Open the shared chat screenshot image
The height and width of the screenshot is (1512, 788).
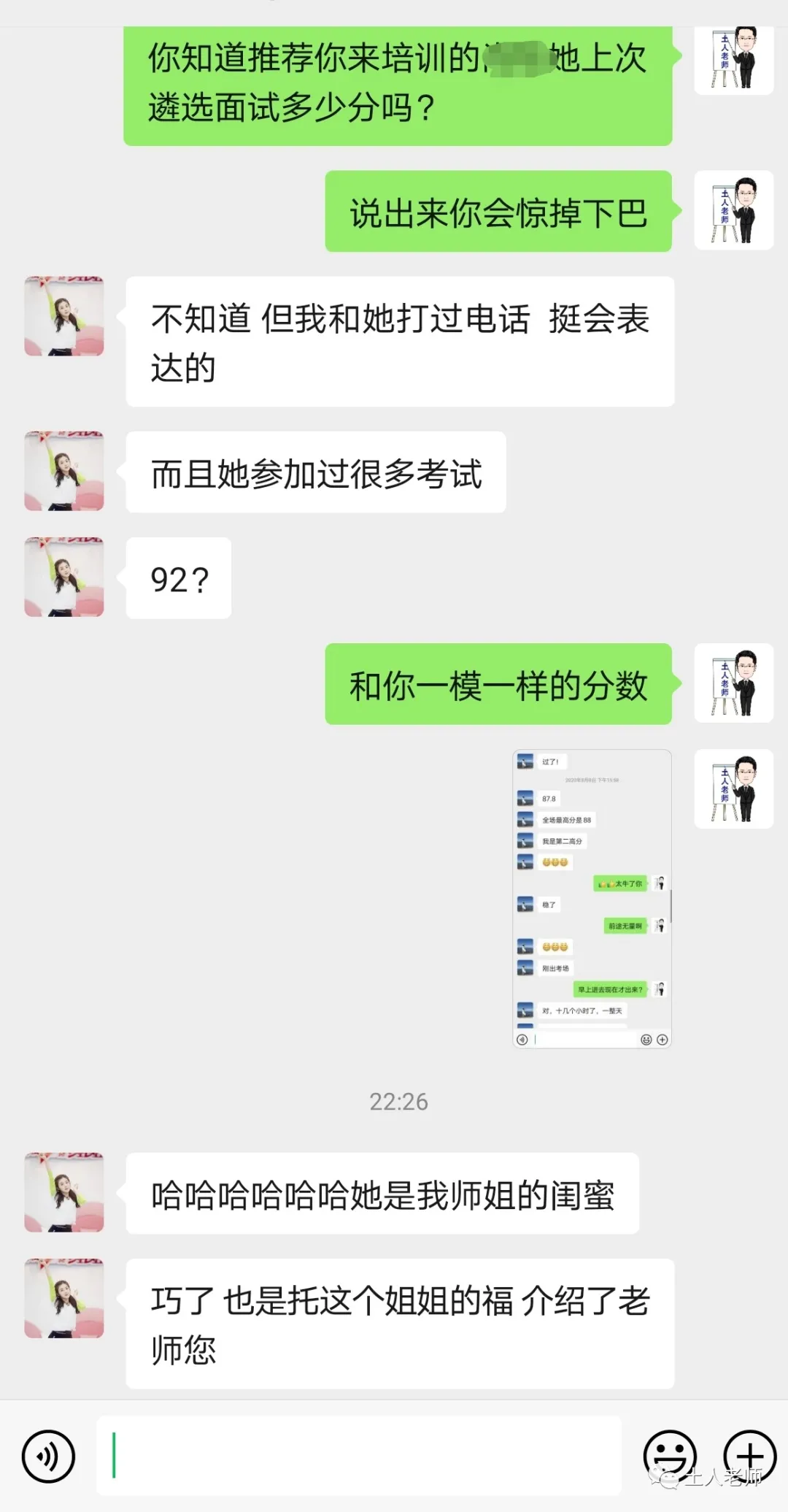592,899
